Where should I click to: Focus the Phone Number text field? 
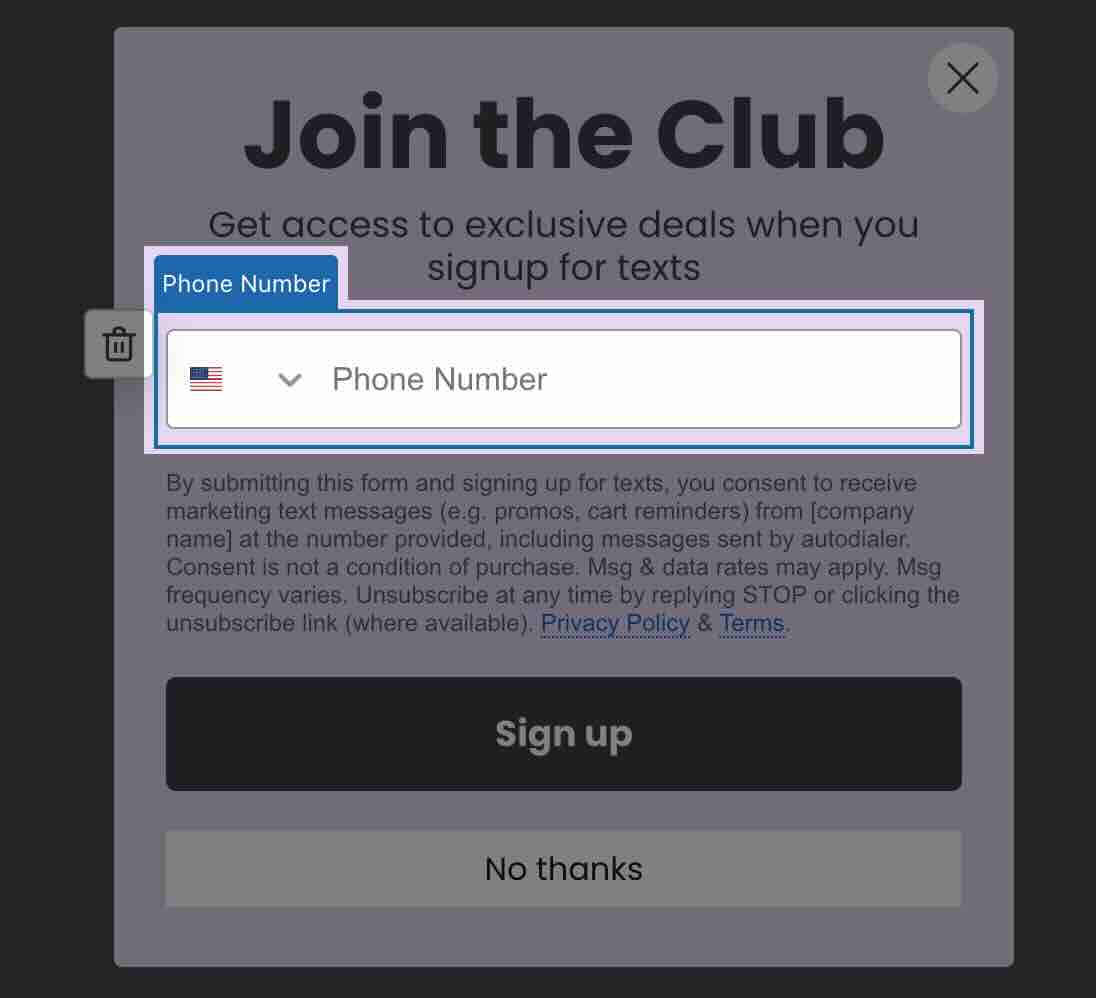click(640, 380)
